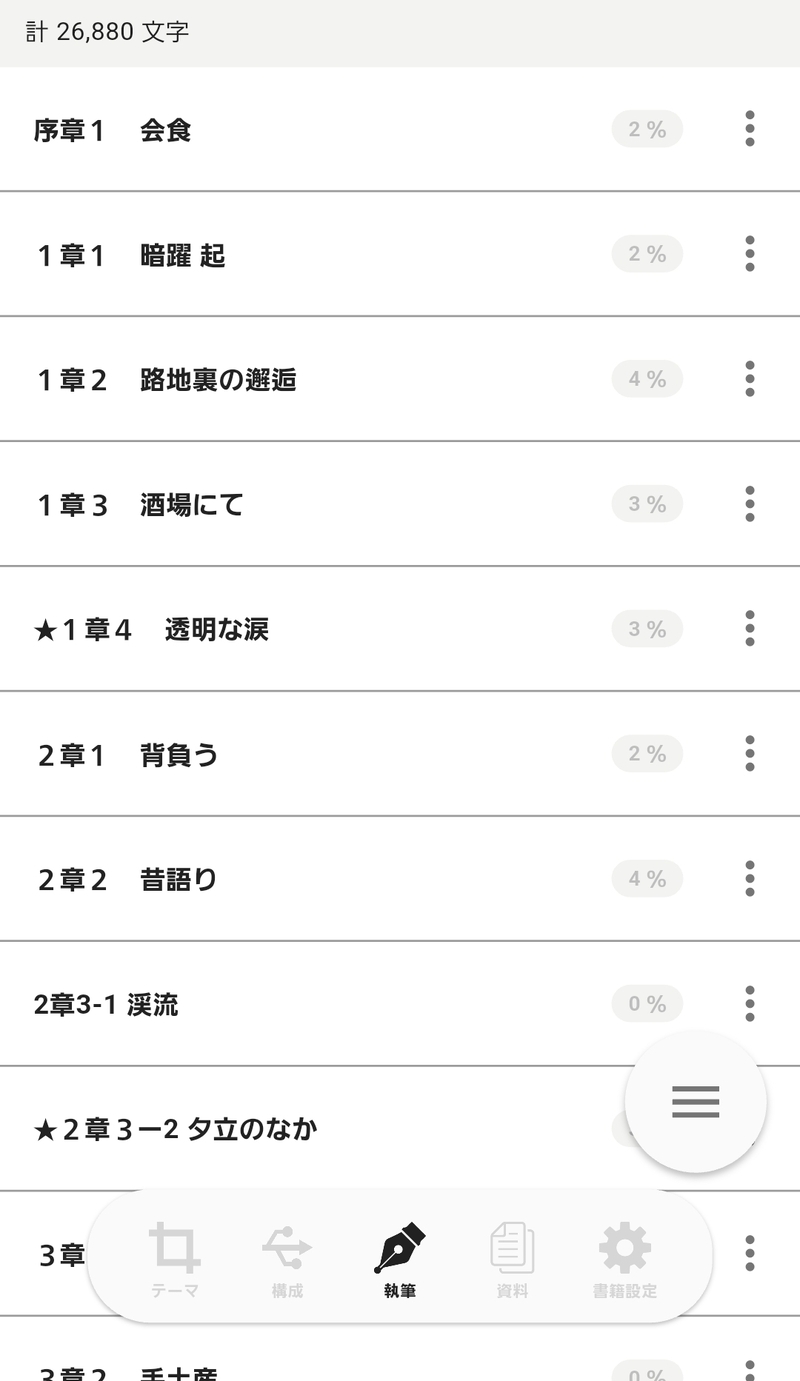Viewport: 800px width, 1381px height.
Task: Open overflow menu for ★1章4 透明な涙
Action: point(750,629)
